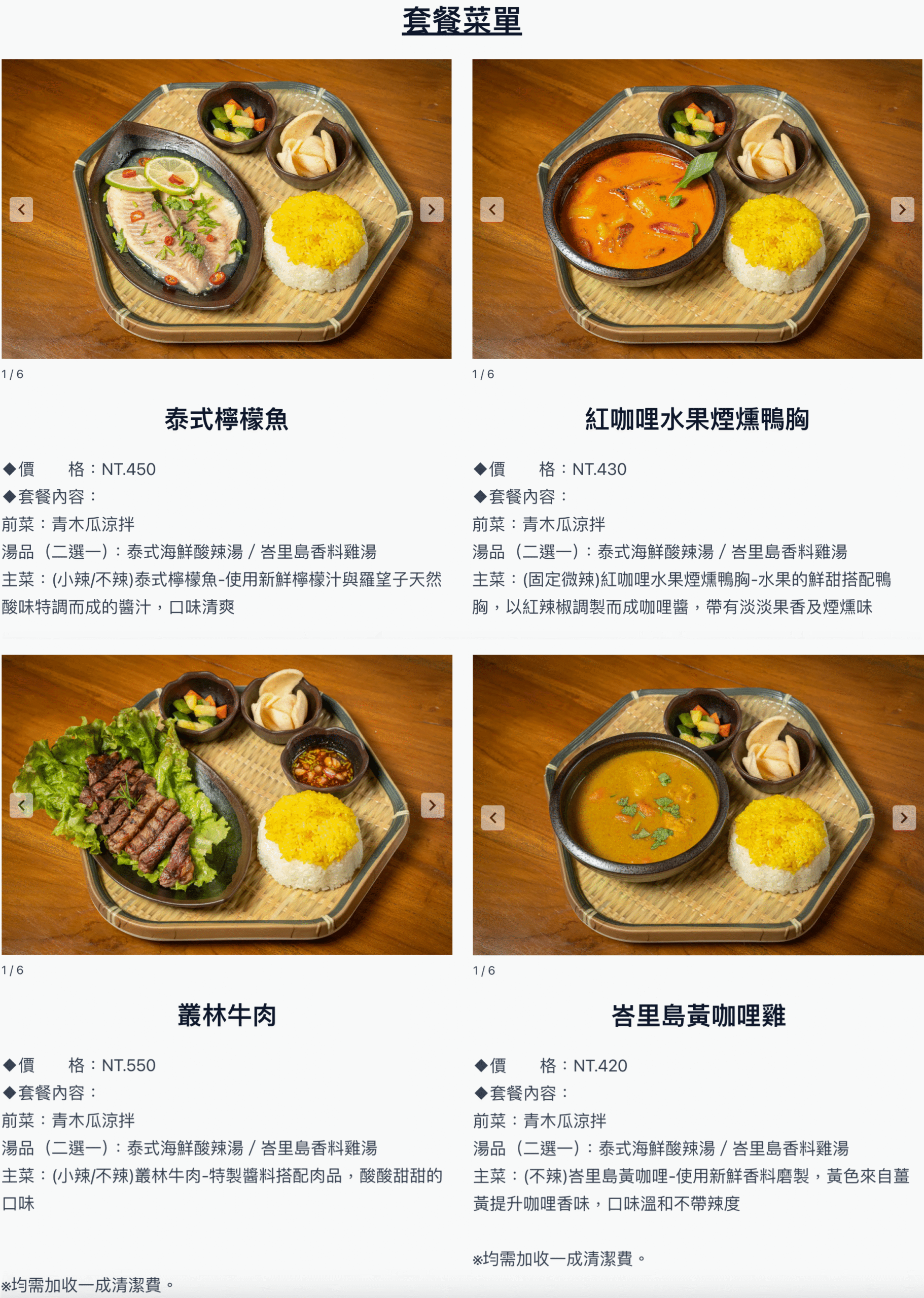Click the previous arrow on 泰式檸檬魚 carousel
Image resolution: width=924 pixels, height=1298 pixels.
[22, 210]
